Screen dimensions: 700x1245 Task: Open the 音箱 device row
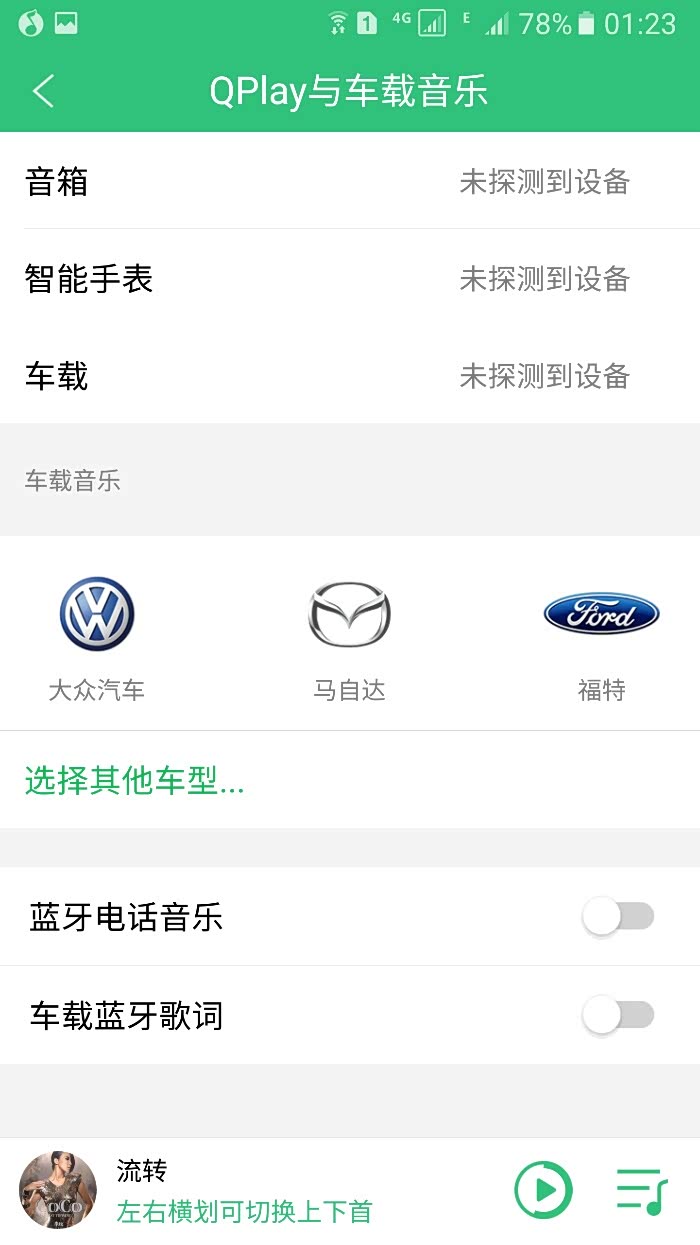(x=350, y=182)
